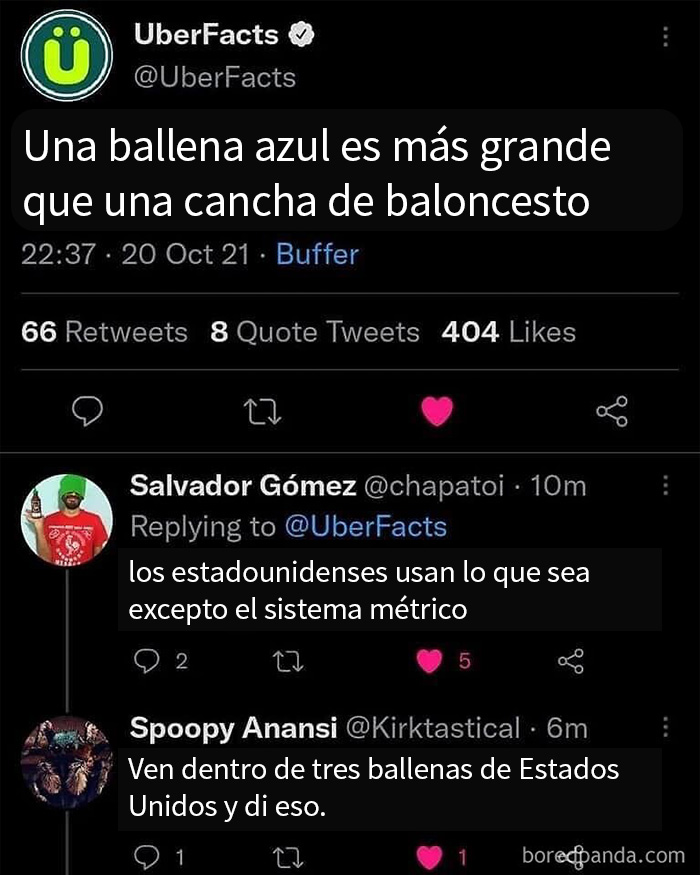Screen dimensions: 700x875
Task: See who gave the 404 Likes
Action: click(x=508, y=332)
